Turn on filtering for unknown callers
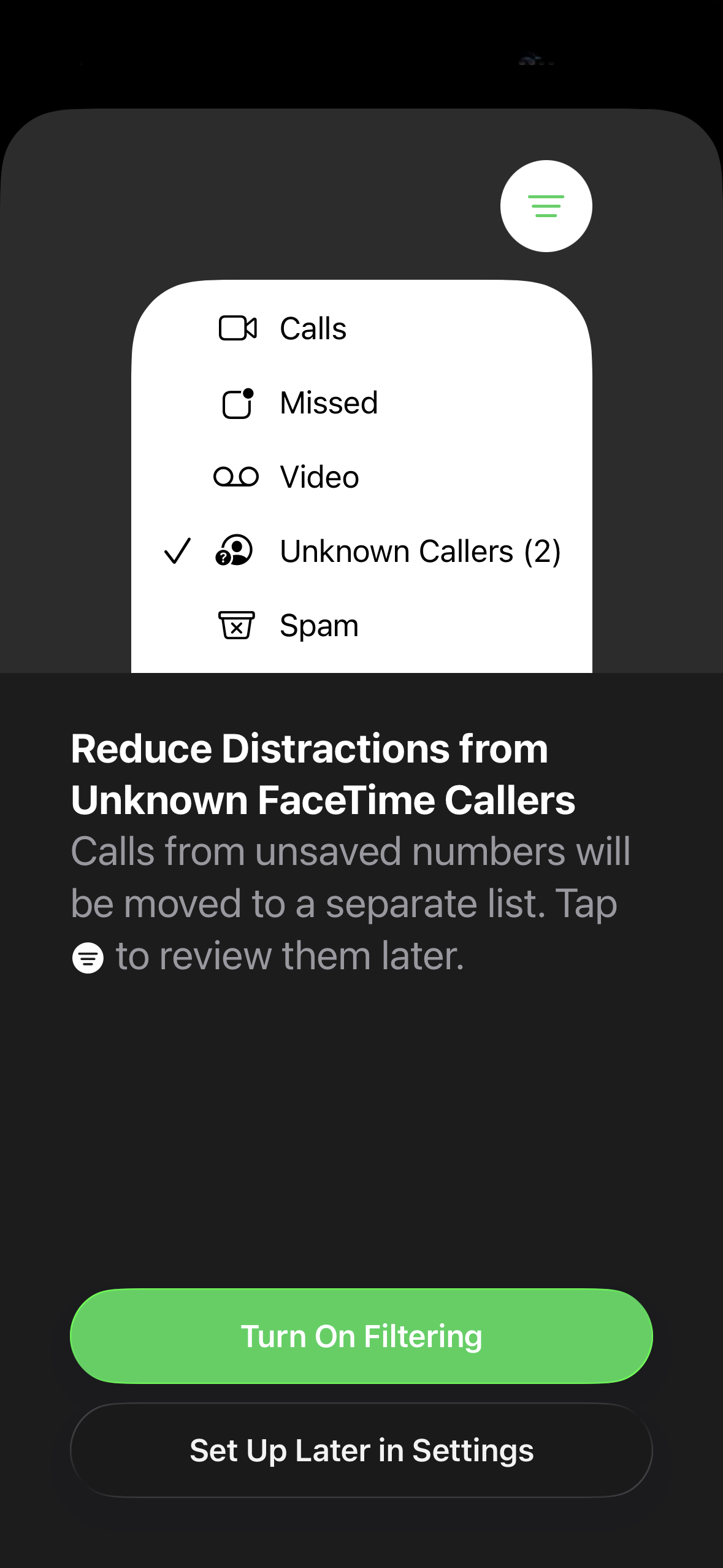Image resolution: width=723 pixels, height=1568 pixels. point(361,1336)
